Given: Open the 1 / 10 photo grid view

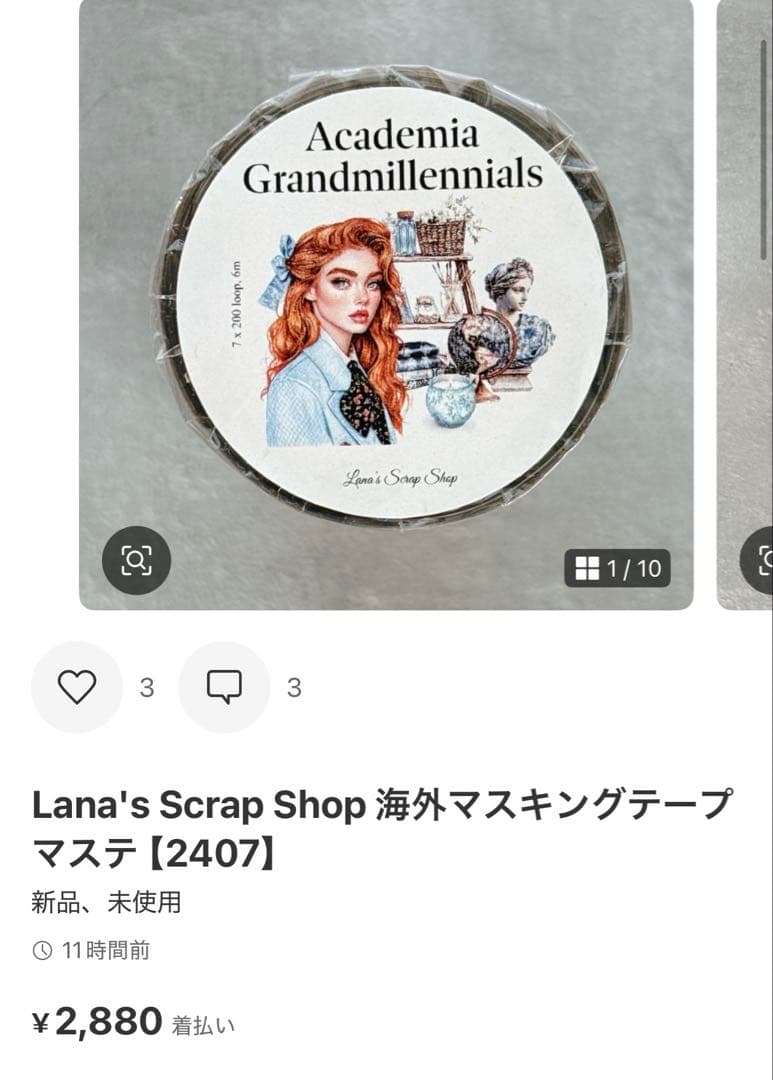Looking at the screenshot, I should (617, 568).
